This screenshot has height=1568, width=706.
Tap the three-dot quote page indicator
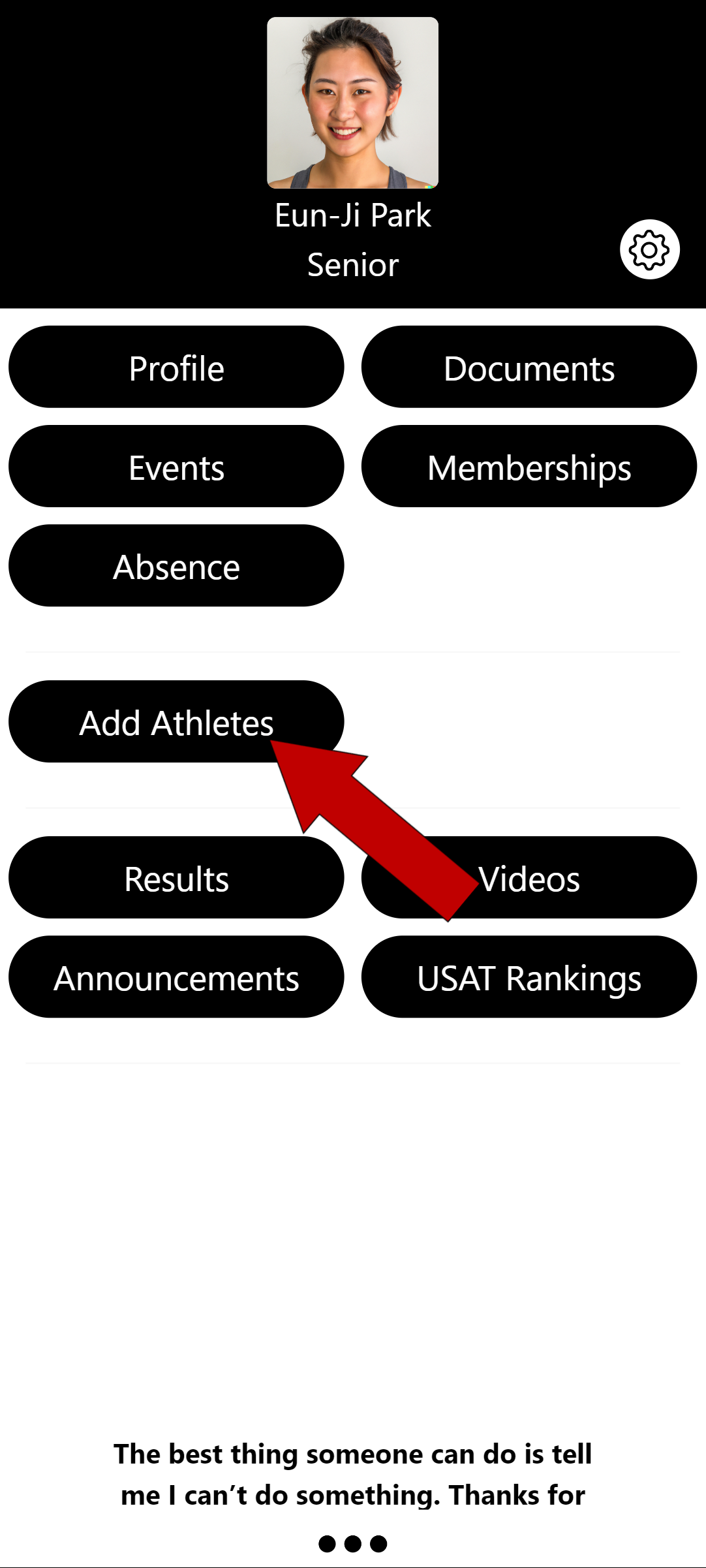click(353, 1543)
